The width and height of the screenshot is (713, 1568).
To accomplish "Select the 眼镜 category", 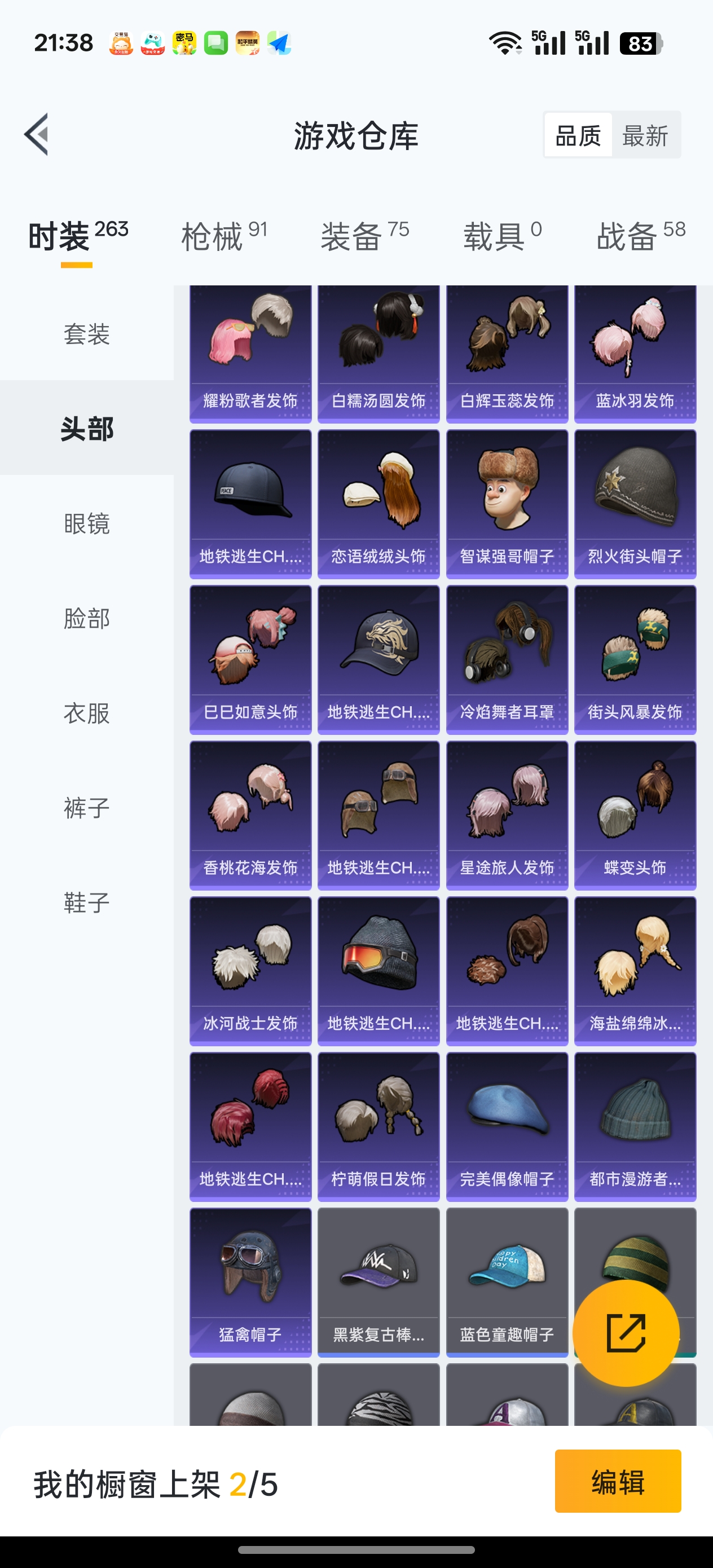I will [x=87, y=523].
